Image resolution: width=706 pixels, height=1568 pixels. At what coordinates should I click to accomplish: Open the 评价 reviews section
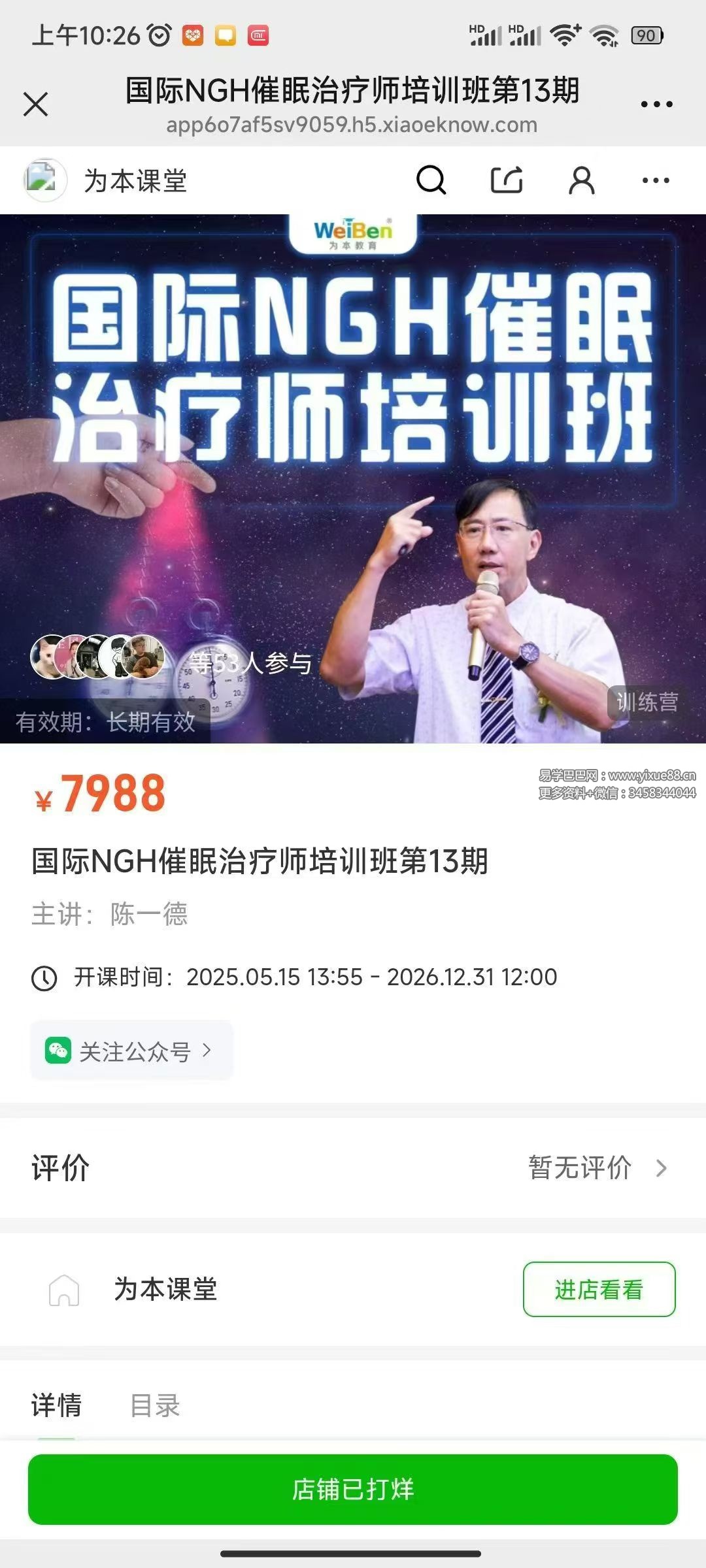[x=353, y=1168]
